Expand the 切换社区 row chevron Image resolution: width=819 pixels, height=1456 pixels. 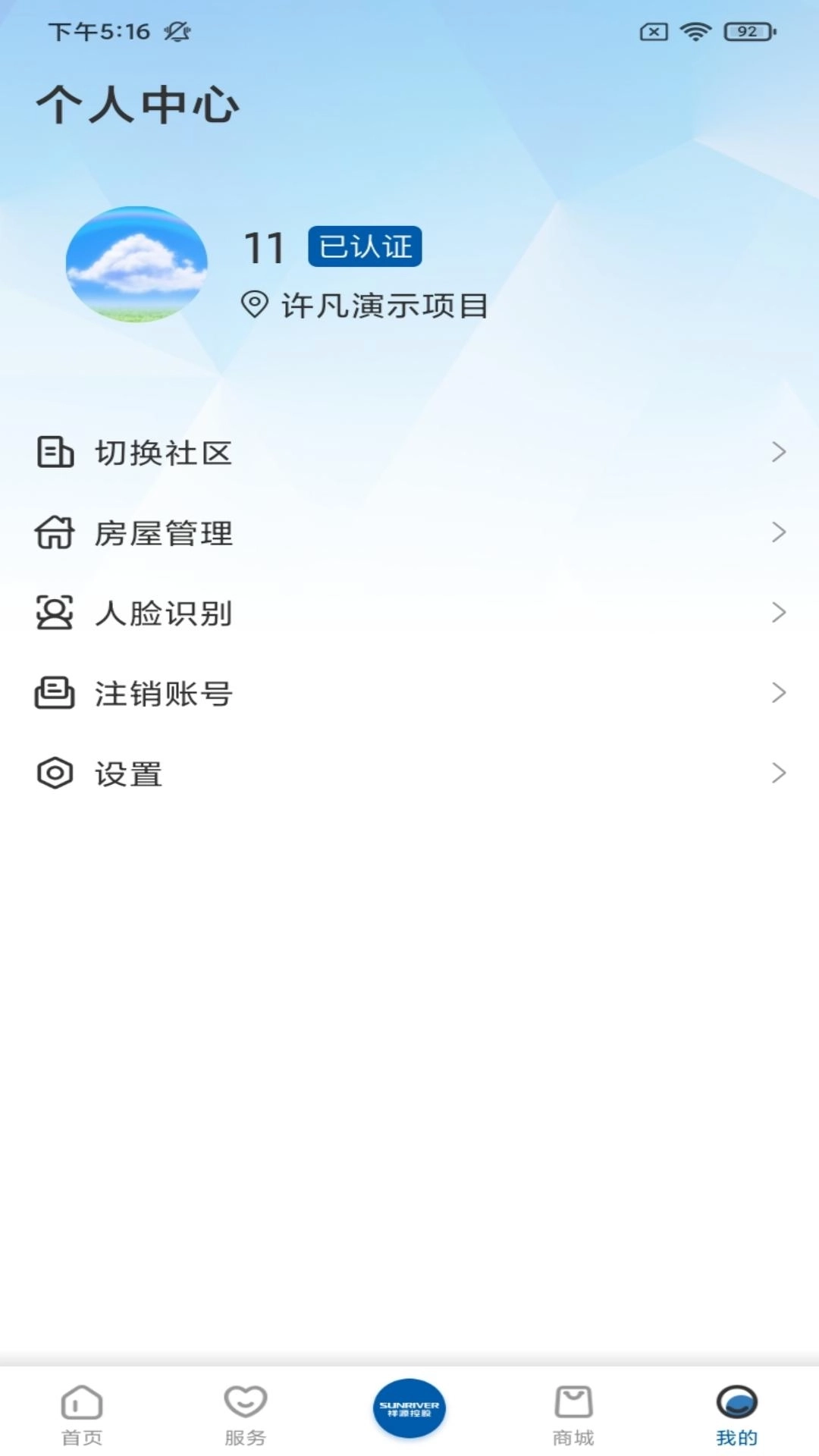[780, 453]
